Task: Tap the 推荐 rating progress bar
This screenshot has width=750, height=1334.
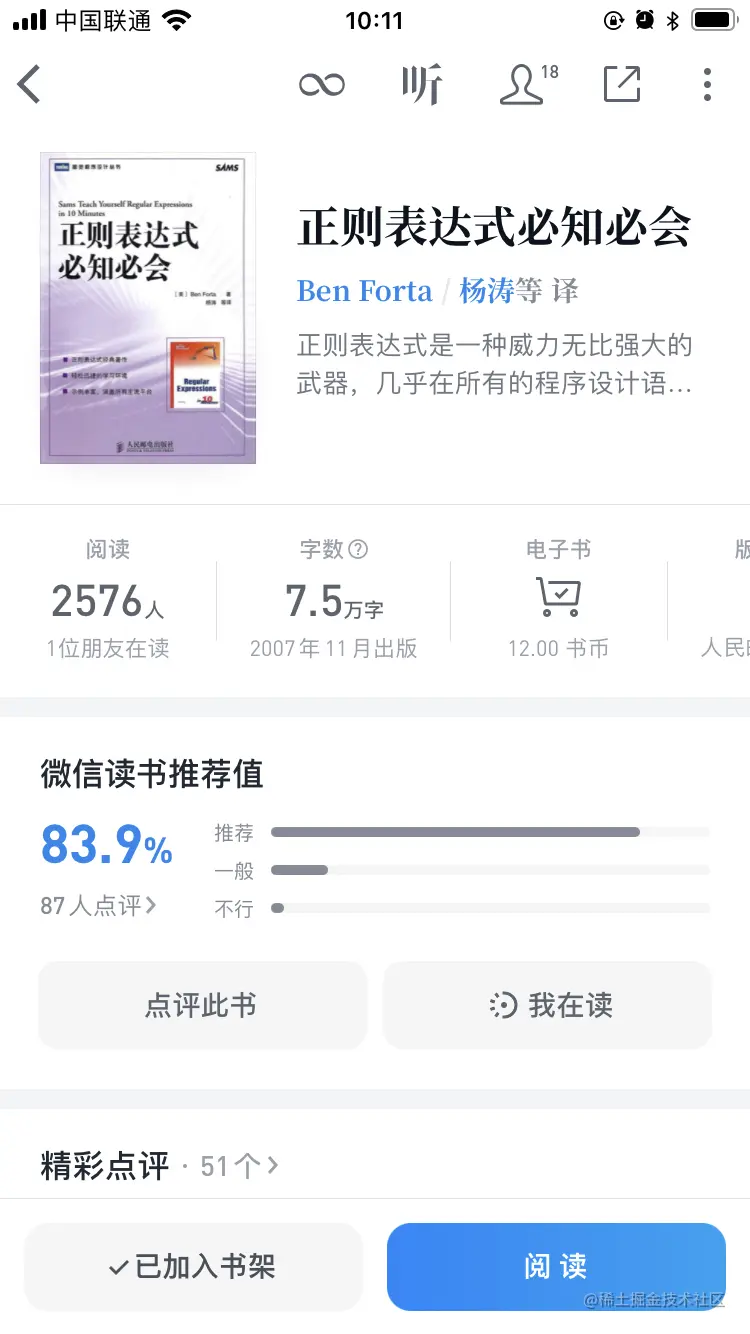Action: pos(490,831)
